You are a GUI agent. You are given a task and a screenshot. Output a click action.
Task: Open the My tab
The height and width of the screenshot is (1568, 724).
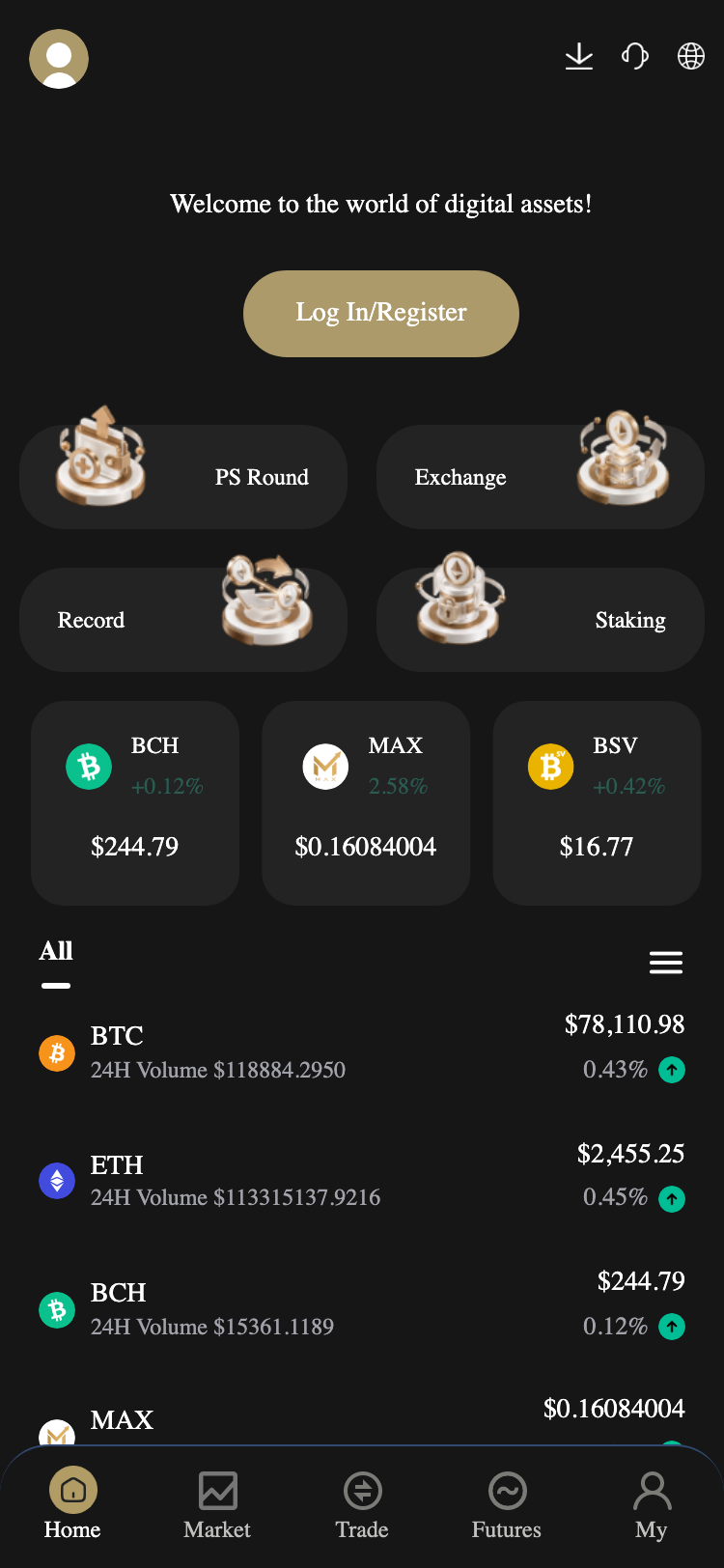[x=652, y=1504]
